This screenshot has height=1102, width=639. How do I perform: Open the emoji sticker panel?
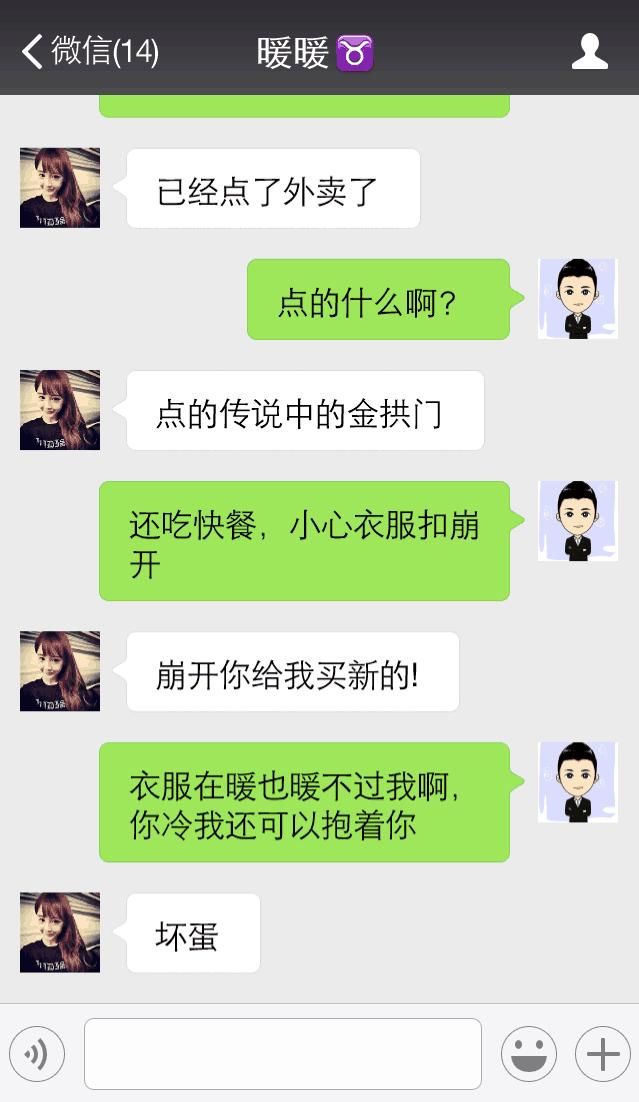[x=528, y=1054]
